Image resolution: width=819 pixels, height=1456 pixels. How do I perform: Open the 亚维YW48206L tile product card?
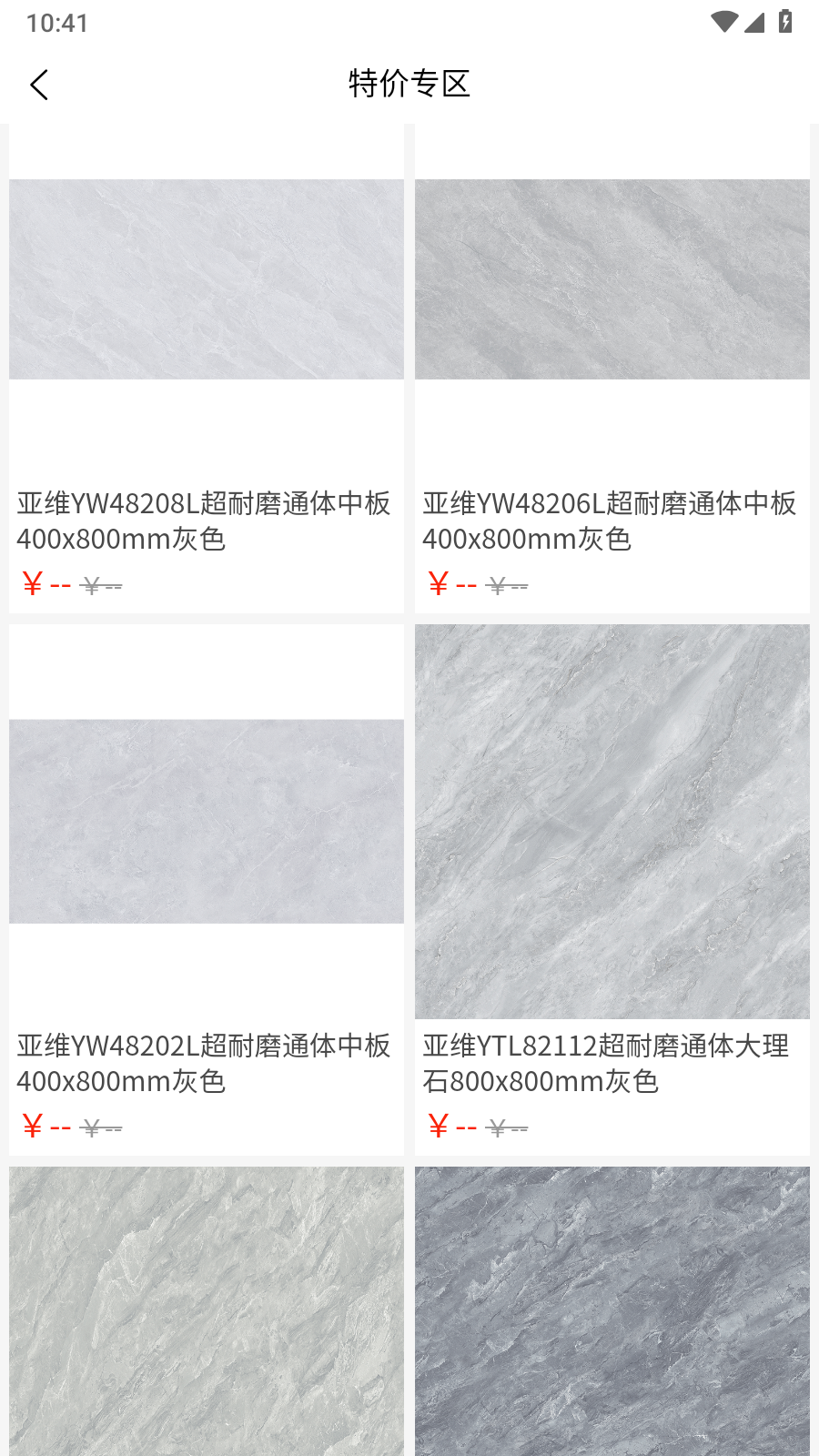(x=612, y=364)
